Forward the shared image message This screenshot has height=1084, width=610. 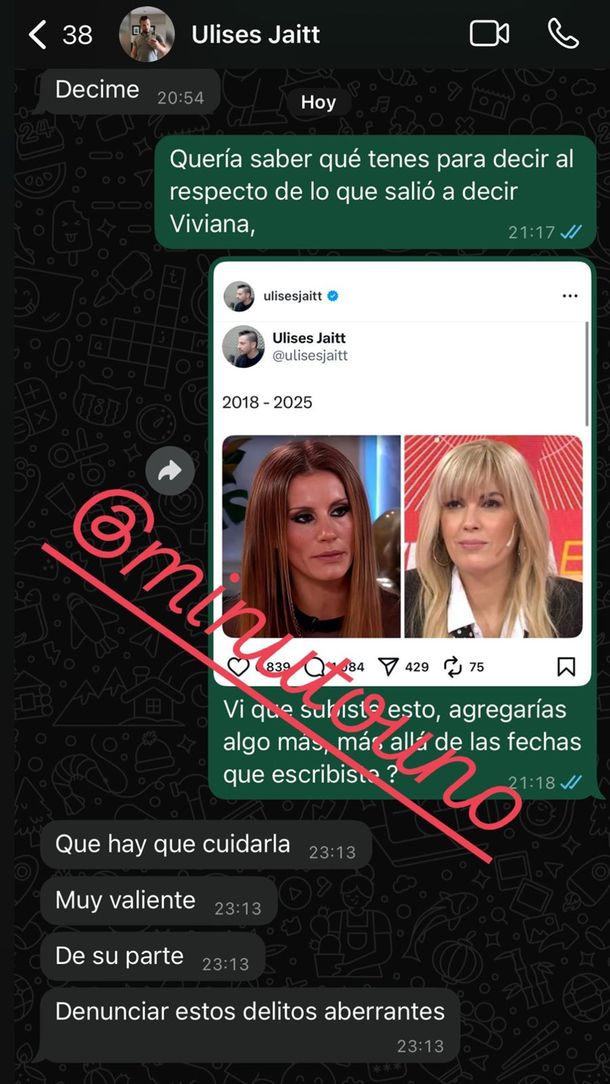[x=169, y=470]
